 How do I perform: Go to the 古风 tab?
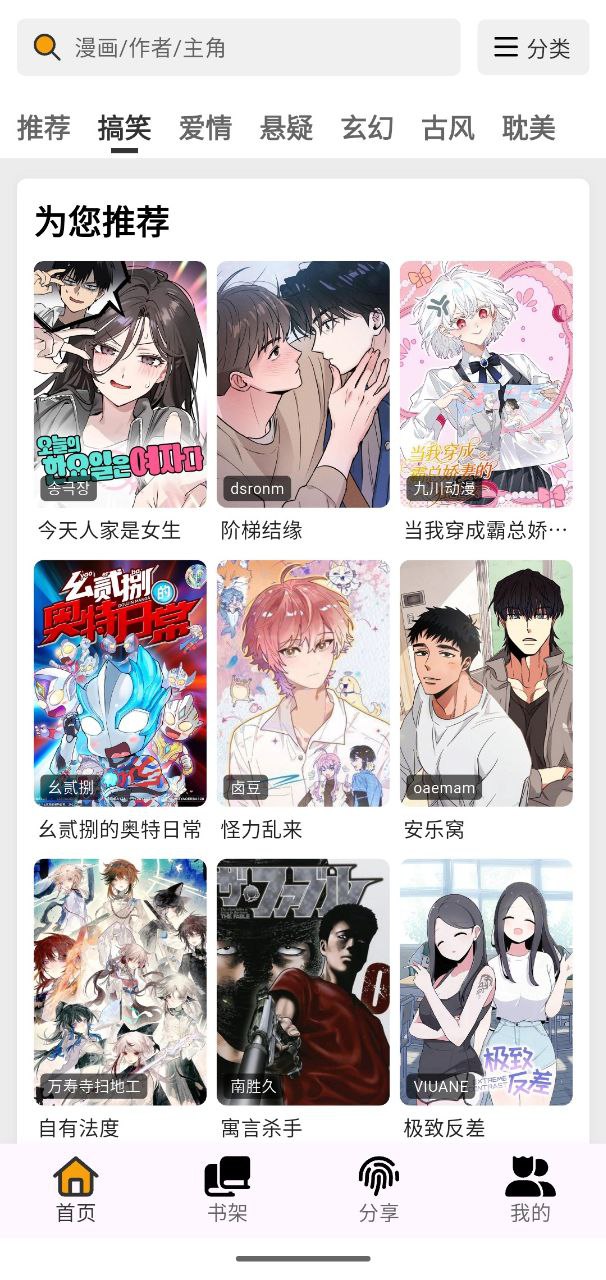point(448,128)
